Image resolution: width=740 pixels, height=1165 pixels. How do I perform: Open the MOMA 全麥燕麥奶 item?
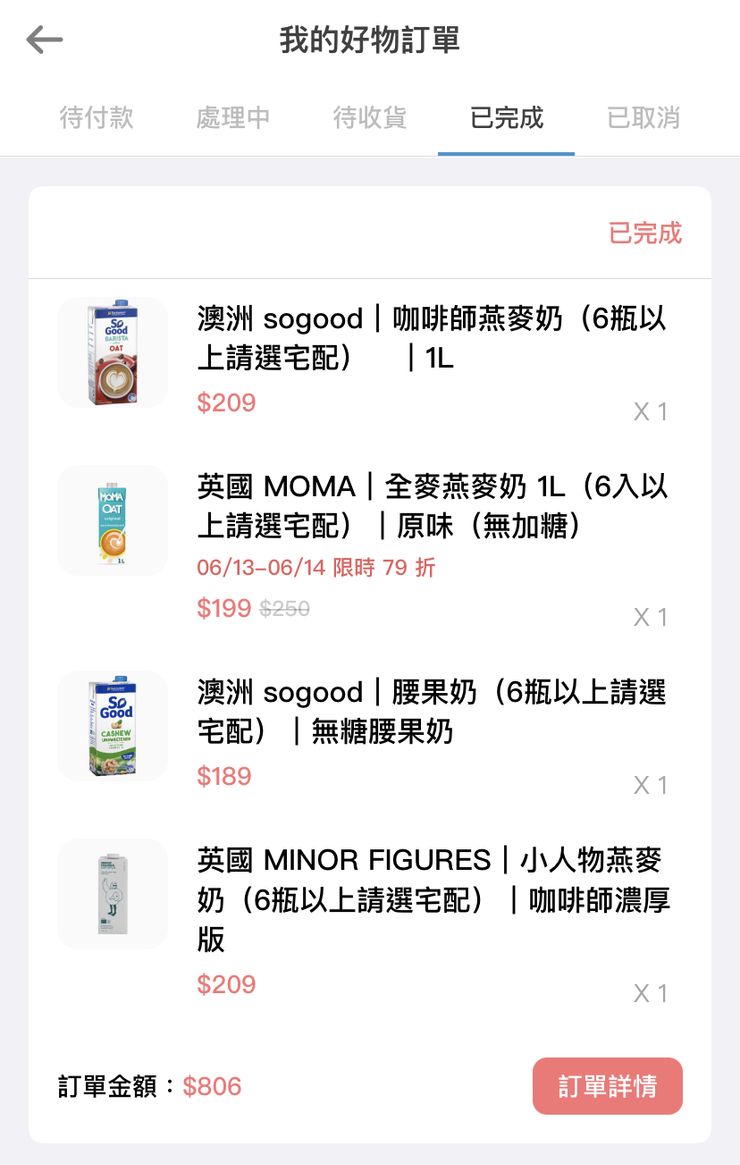[431, 506]
